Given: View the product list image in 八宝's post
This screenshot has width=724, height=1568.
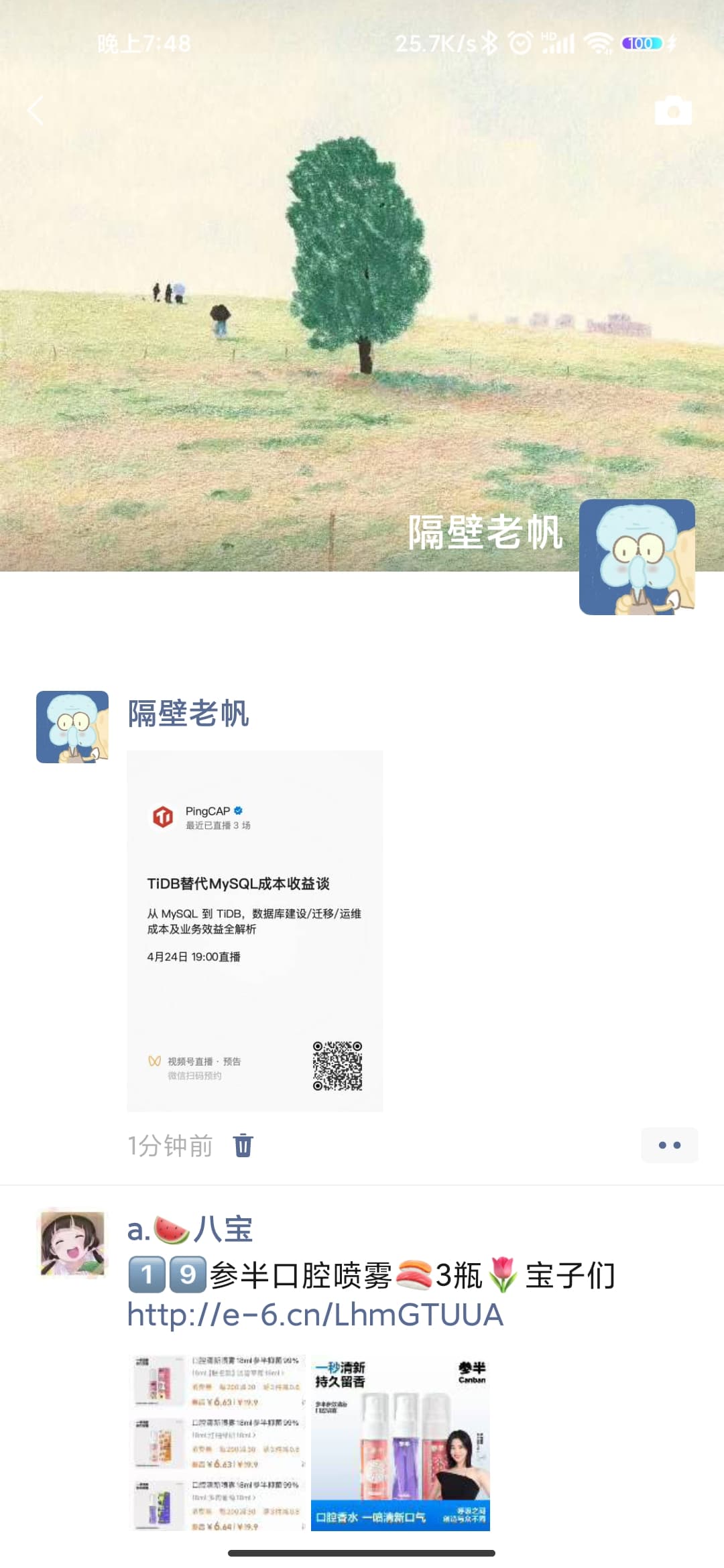Looking at the screenshot, I should point(217,1443).
